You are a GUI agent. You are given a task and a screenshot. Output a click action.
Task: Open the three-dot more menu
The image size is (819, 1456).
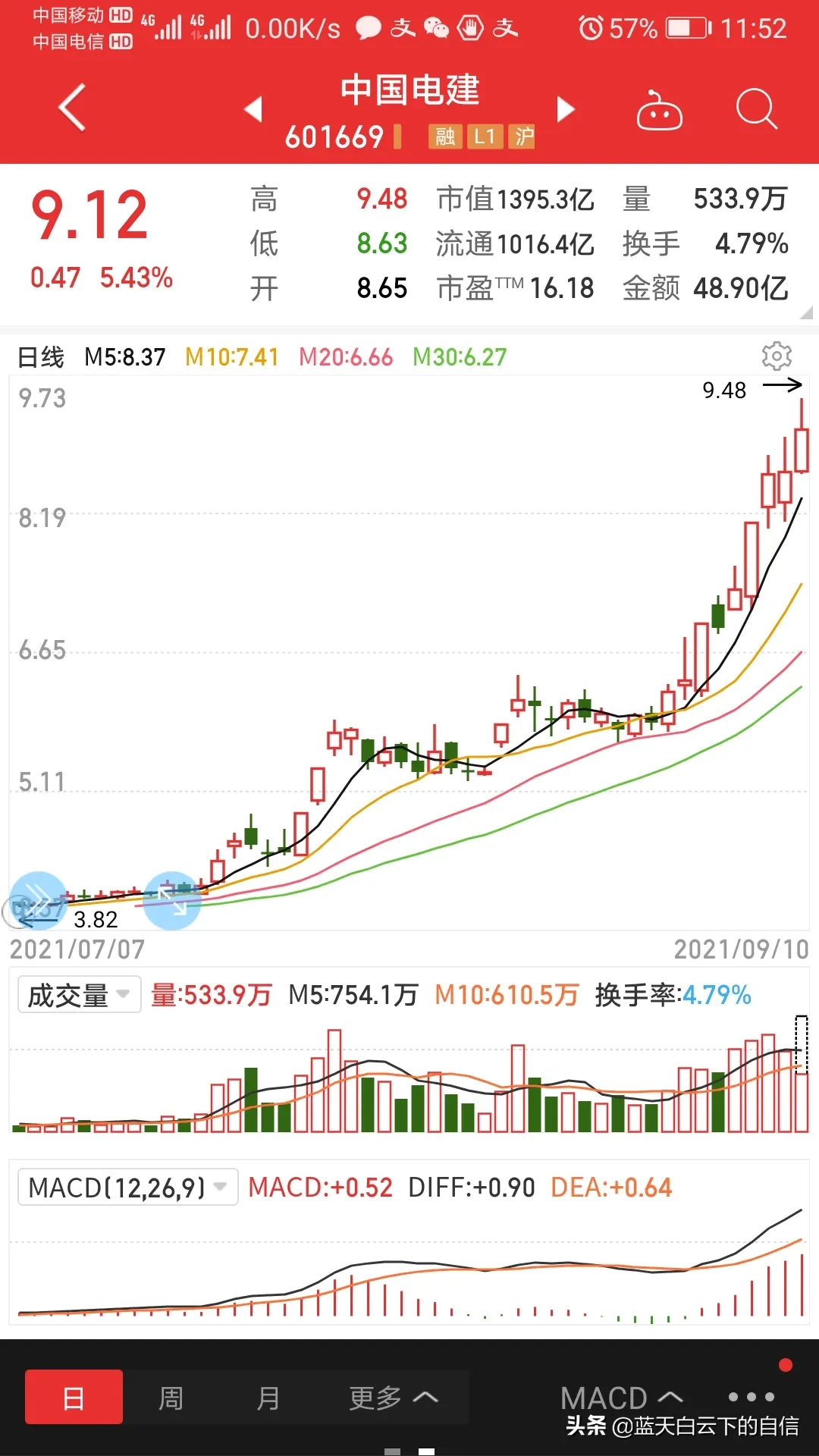[x=751, y=1396]
